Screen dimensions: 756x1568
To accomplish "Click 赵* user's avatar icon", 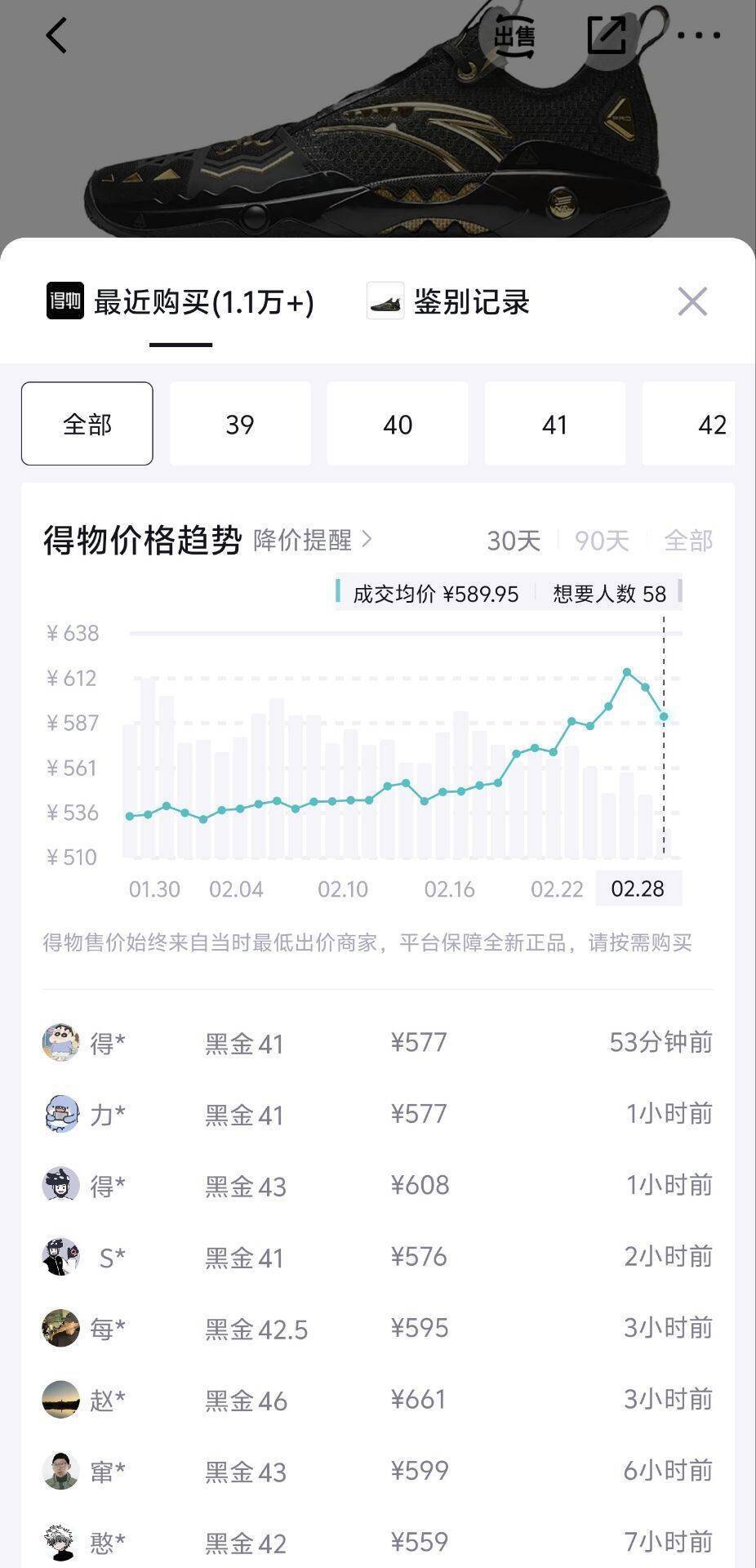I will [61, 1400].
